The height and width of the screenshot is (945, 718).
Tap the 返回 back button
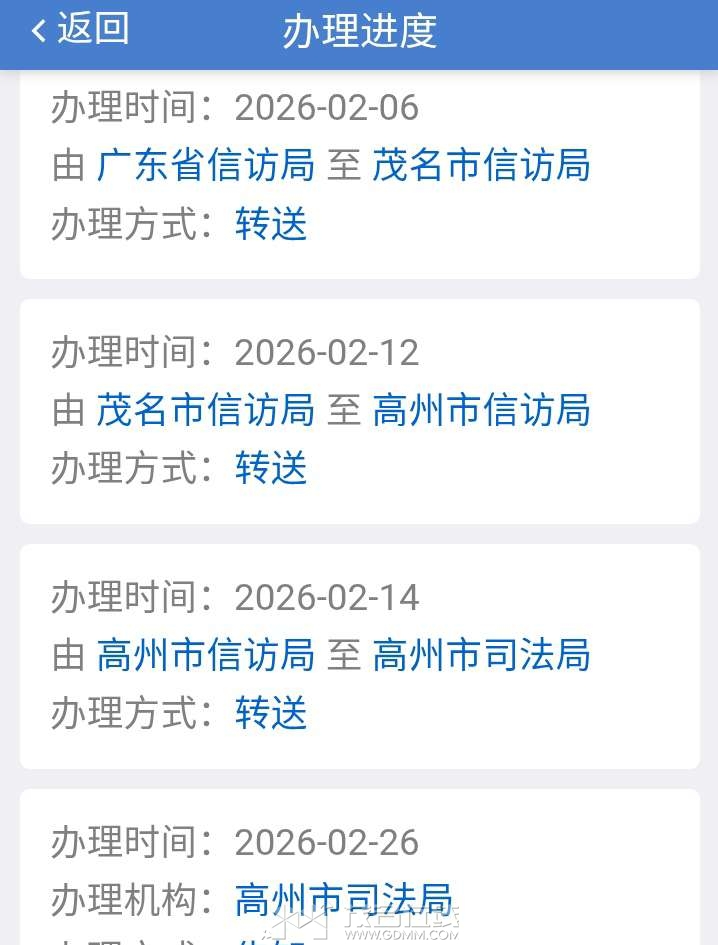80,30
